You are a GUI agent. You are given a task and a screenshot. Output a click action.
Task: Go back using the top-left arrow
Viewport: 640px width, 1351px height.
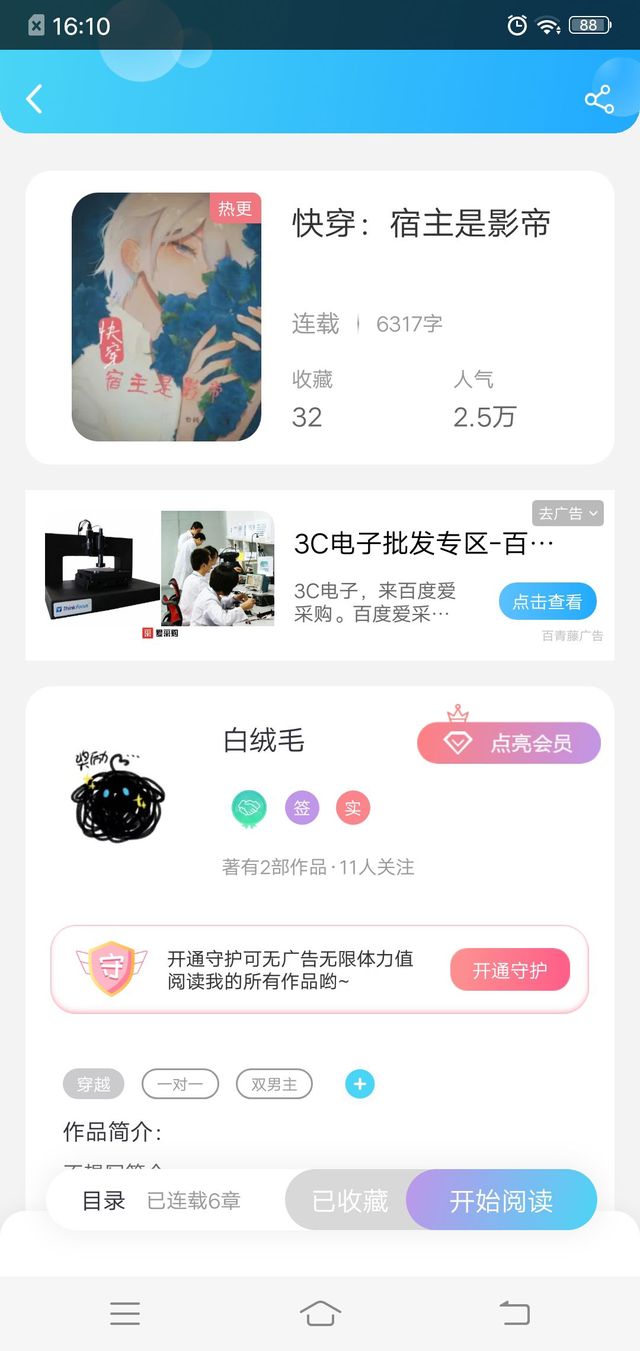[x=35, y=99]
